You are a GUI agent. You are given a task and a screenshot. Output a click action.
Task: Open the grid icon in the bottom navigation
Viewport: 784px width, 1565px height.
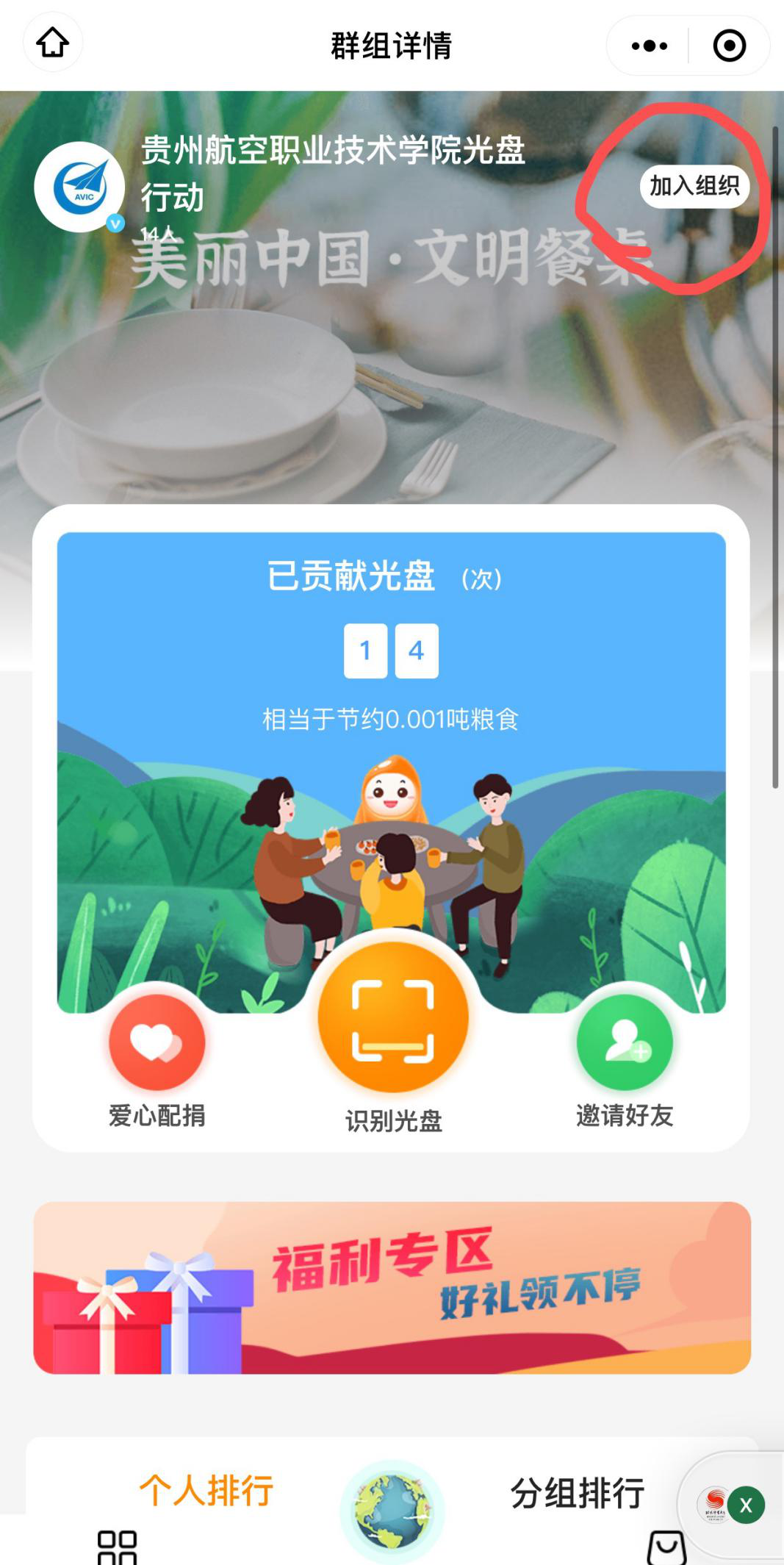pos(118,1547)
